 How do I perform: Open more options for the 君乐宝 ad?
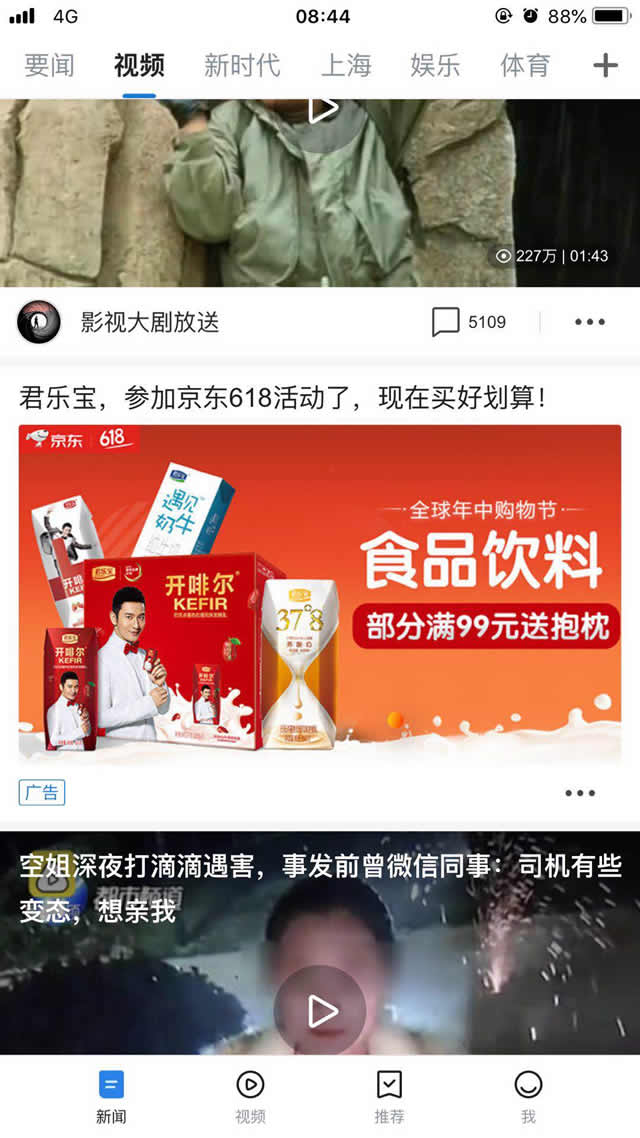tap(580, 793)
